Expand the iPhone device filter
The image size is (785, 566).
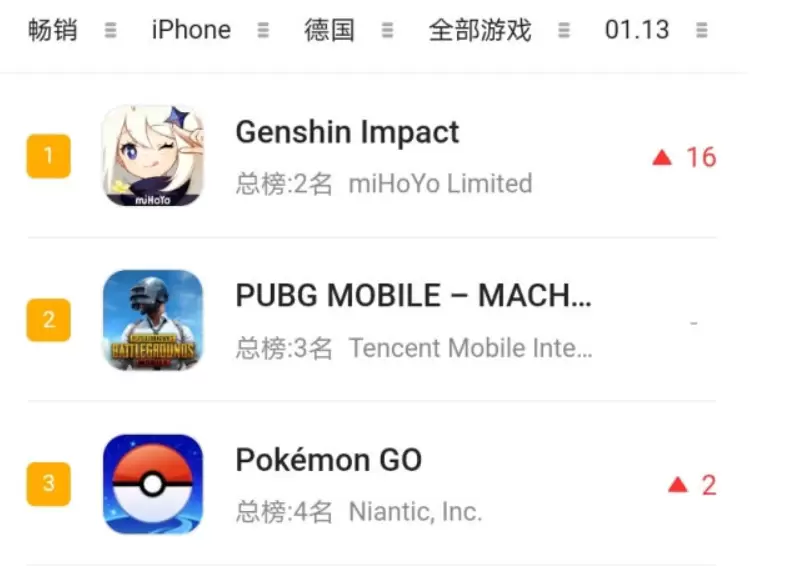pos(209,30)
